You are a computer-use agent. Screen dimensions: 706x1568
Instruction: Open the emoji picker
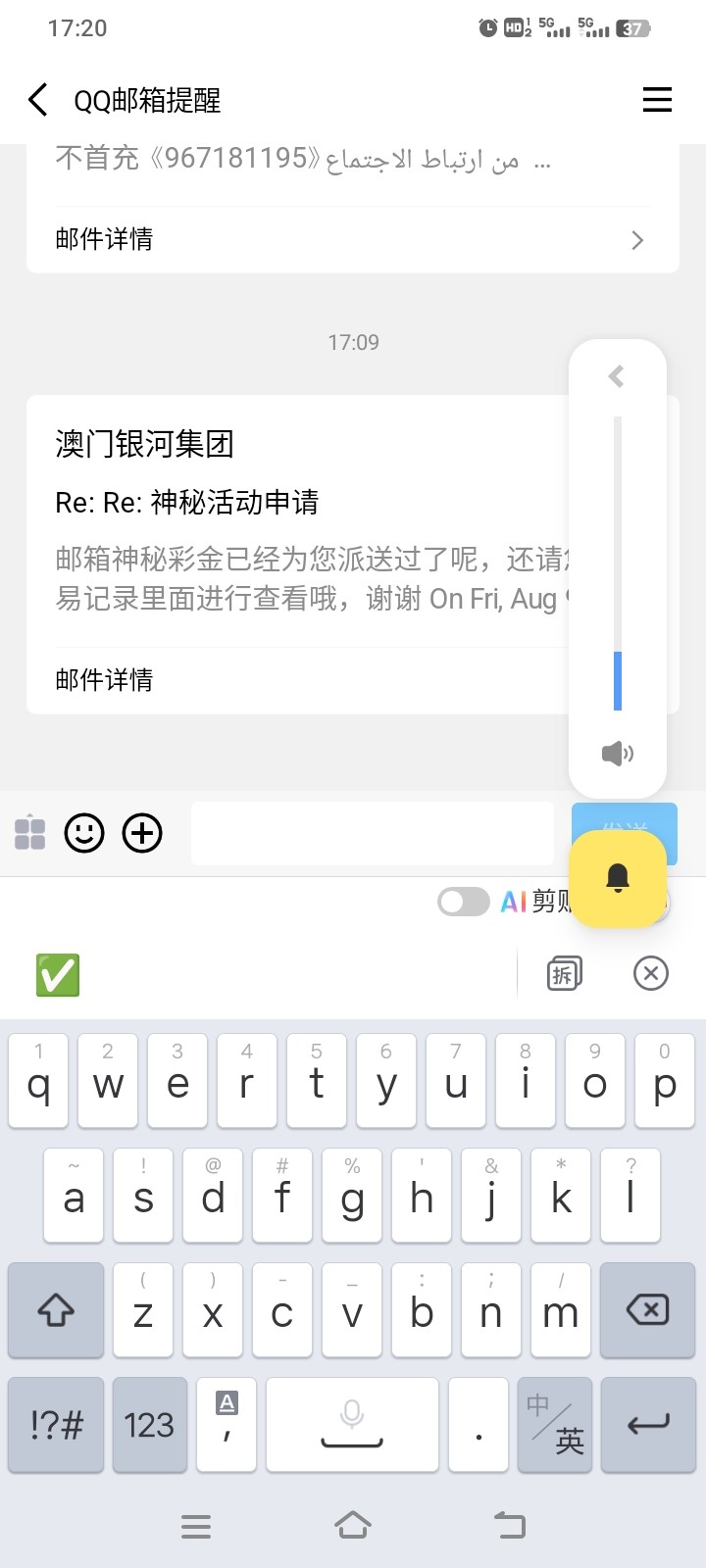tap(84, 833)
